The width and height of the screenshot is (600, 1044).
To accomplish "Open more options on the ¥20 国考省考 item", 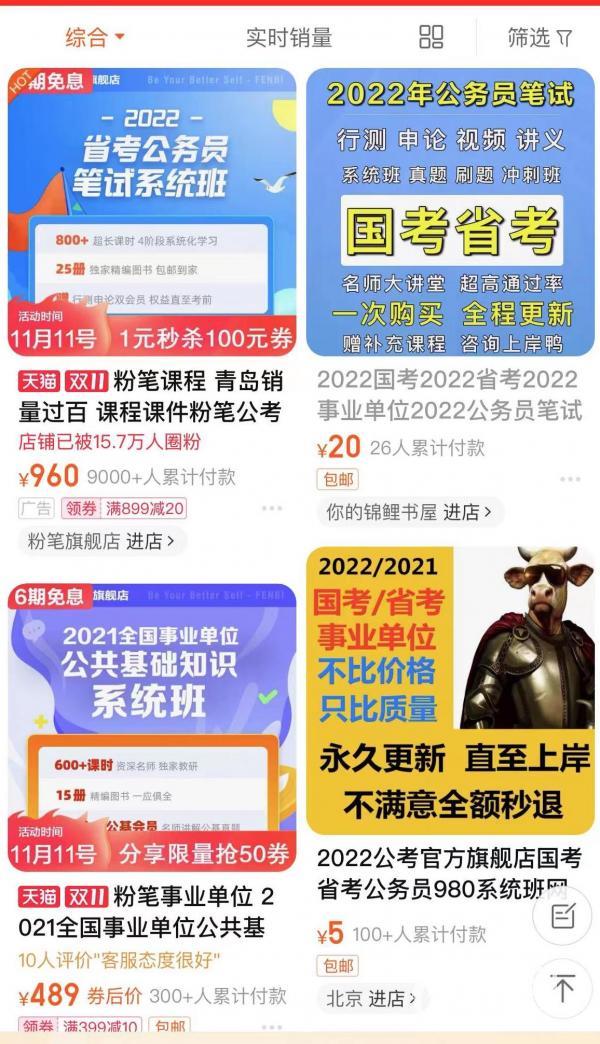I will [570, 480].
